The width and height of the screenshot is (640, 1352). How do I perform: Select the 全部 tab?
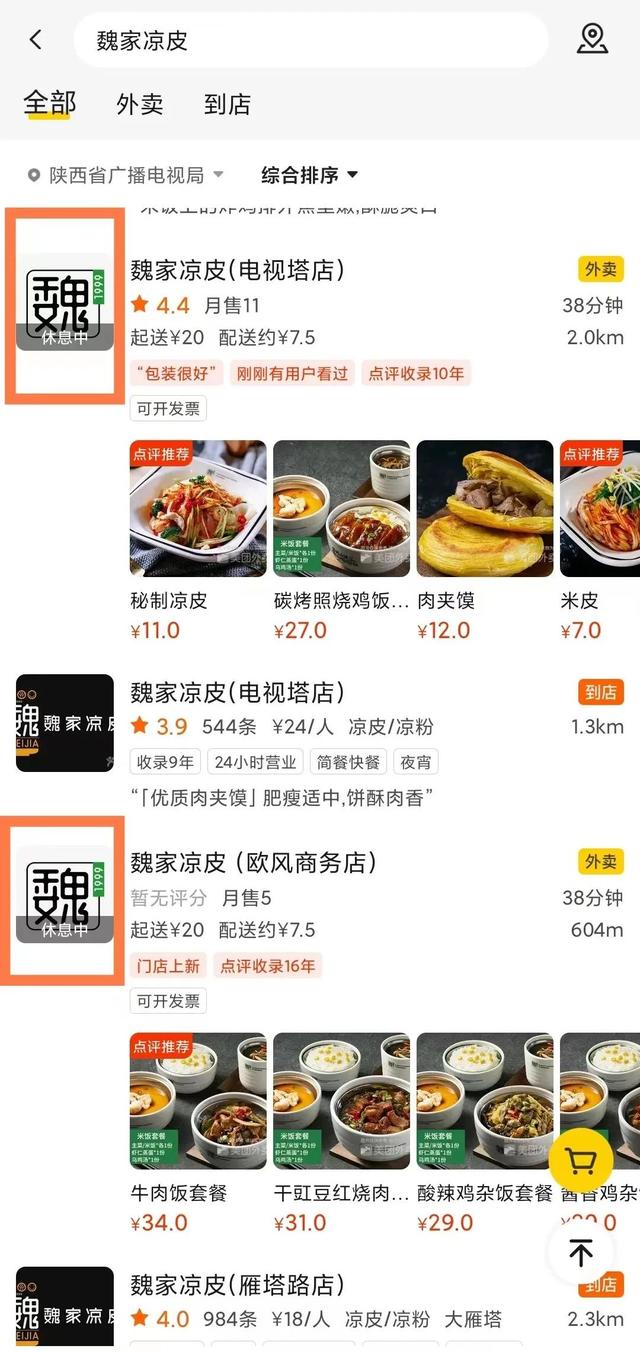click(50, 103)
